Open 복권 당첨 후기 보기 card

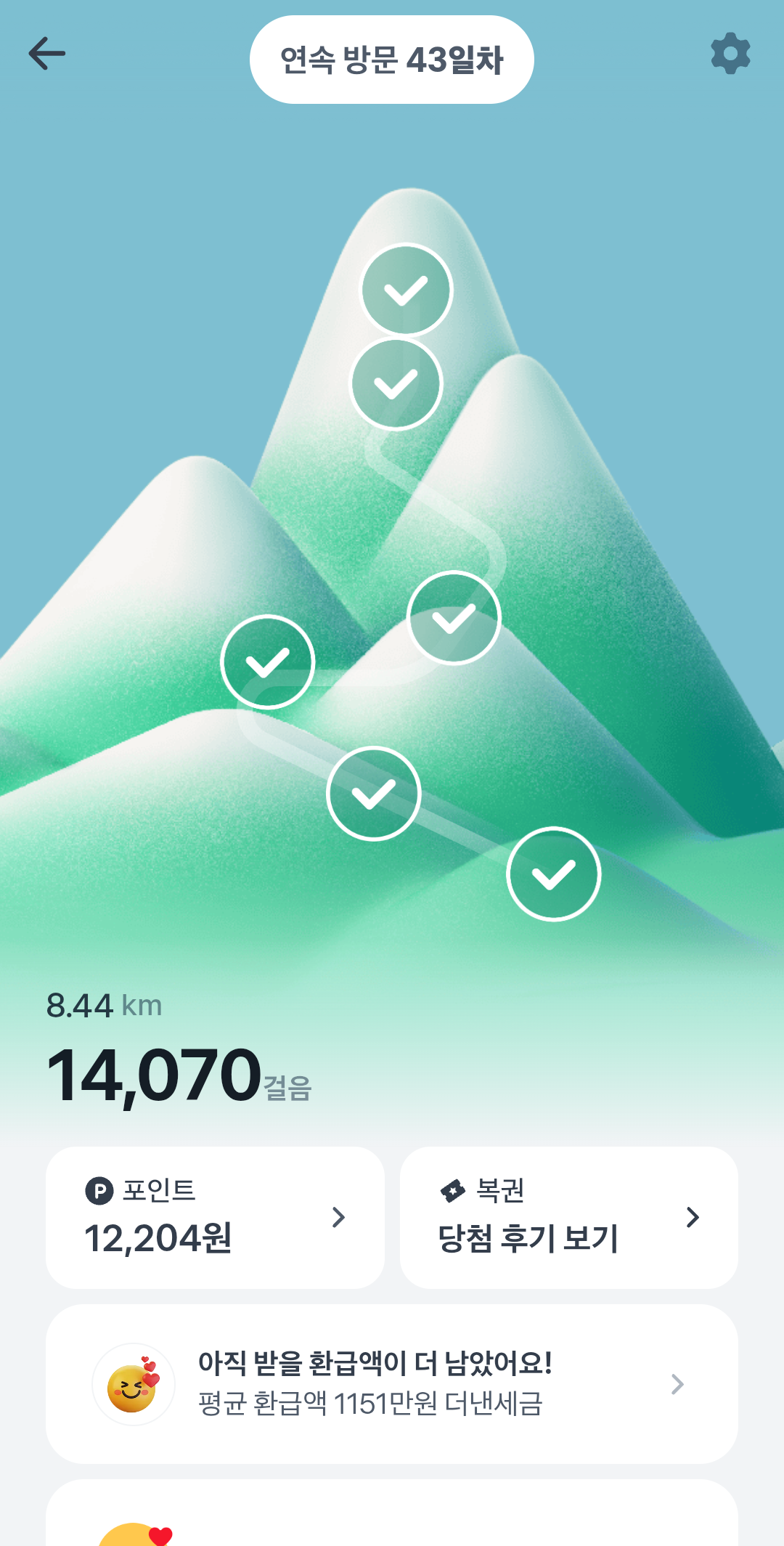pyautogui.click(x=568, y=1217)
